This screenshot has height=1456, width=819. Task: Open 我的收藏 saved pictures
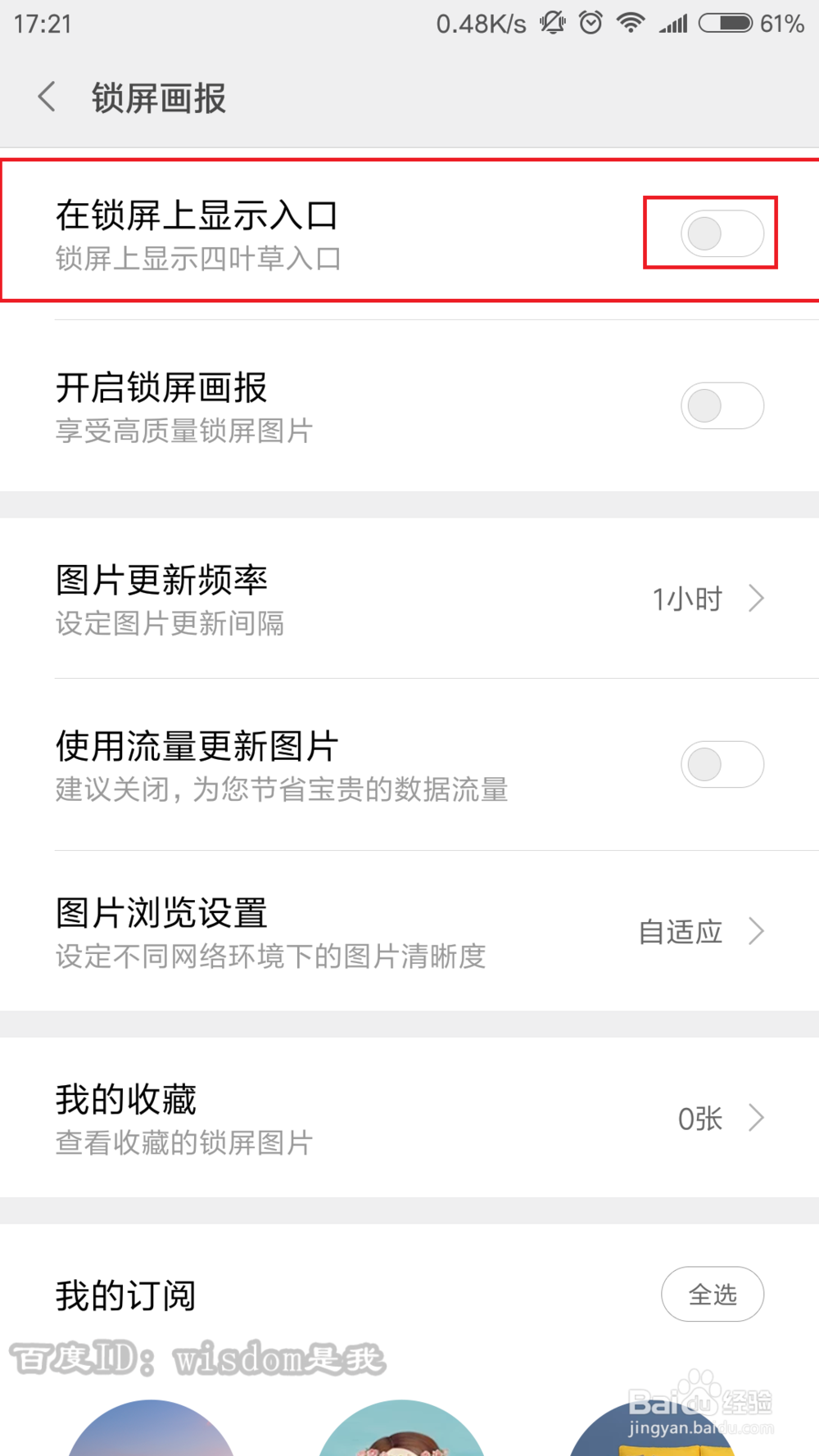click(409, 1118)
